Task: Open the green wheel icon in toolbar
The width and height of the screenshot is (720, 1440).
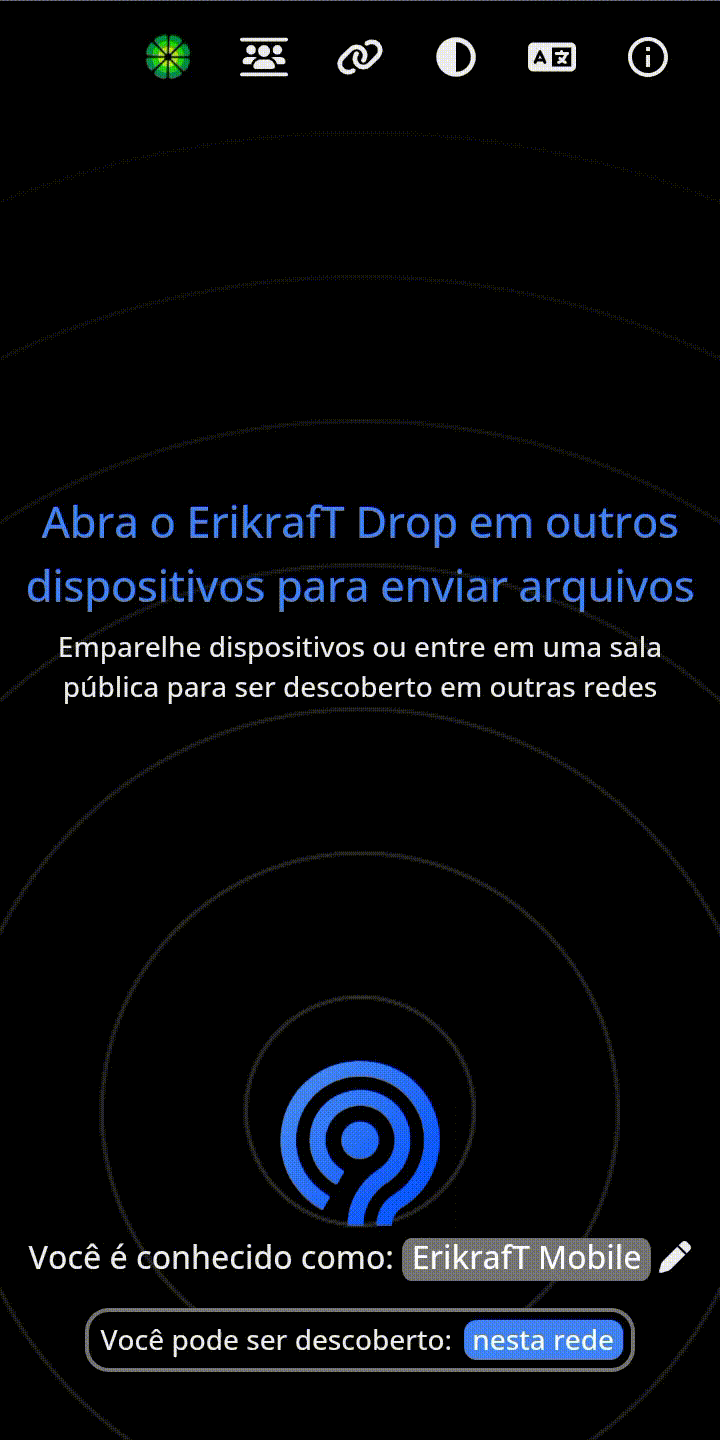Action: (168, 57)
